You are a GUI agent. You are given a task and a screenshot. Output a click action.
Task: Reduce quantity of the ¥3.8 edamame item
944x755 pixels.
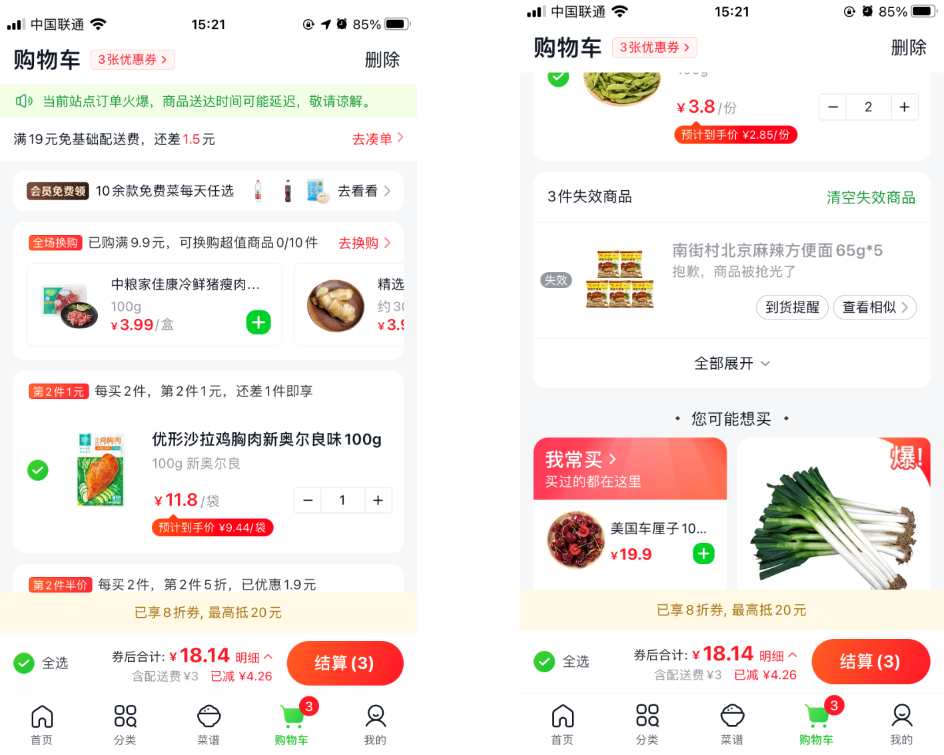click(x=833, y=107)
